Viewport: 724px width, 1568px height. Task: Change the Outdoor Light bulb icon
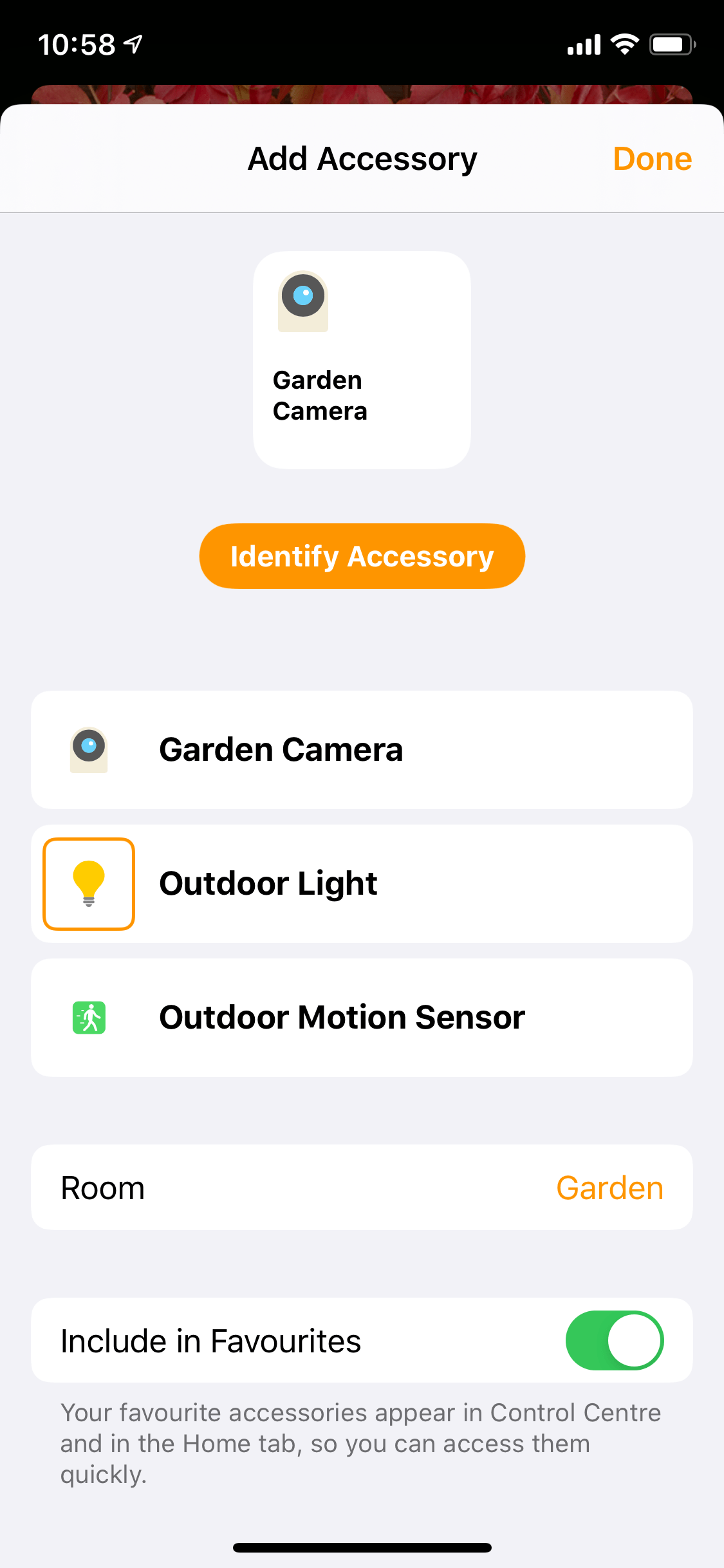89,883
